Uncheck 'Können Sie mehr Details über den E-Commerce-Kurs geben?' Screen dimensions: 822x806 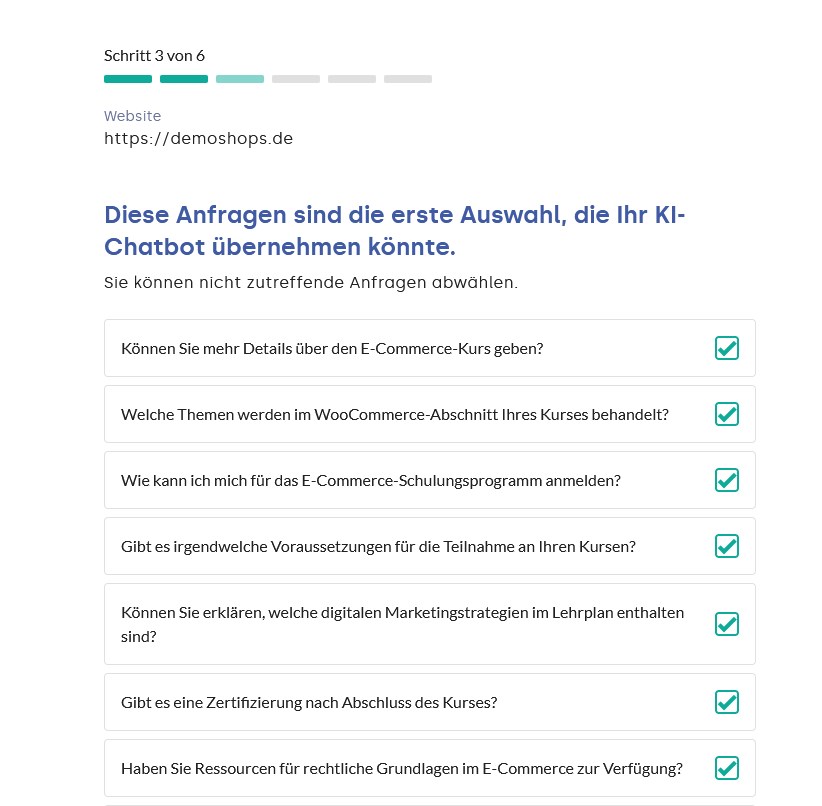point(727,348)
